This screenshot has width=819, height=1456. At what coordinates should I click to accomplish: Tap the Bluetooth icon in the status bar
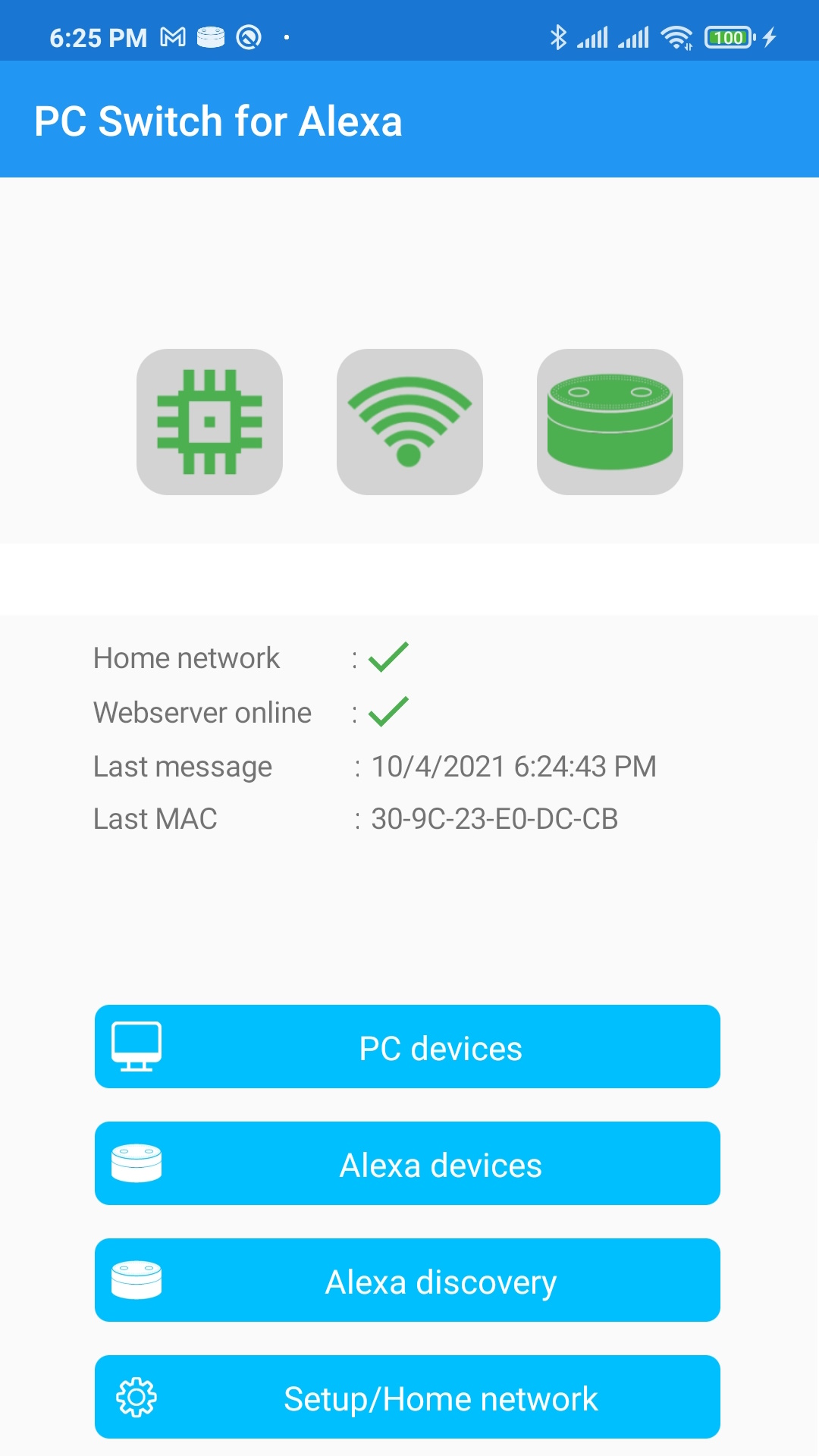tap(559, 36)
